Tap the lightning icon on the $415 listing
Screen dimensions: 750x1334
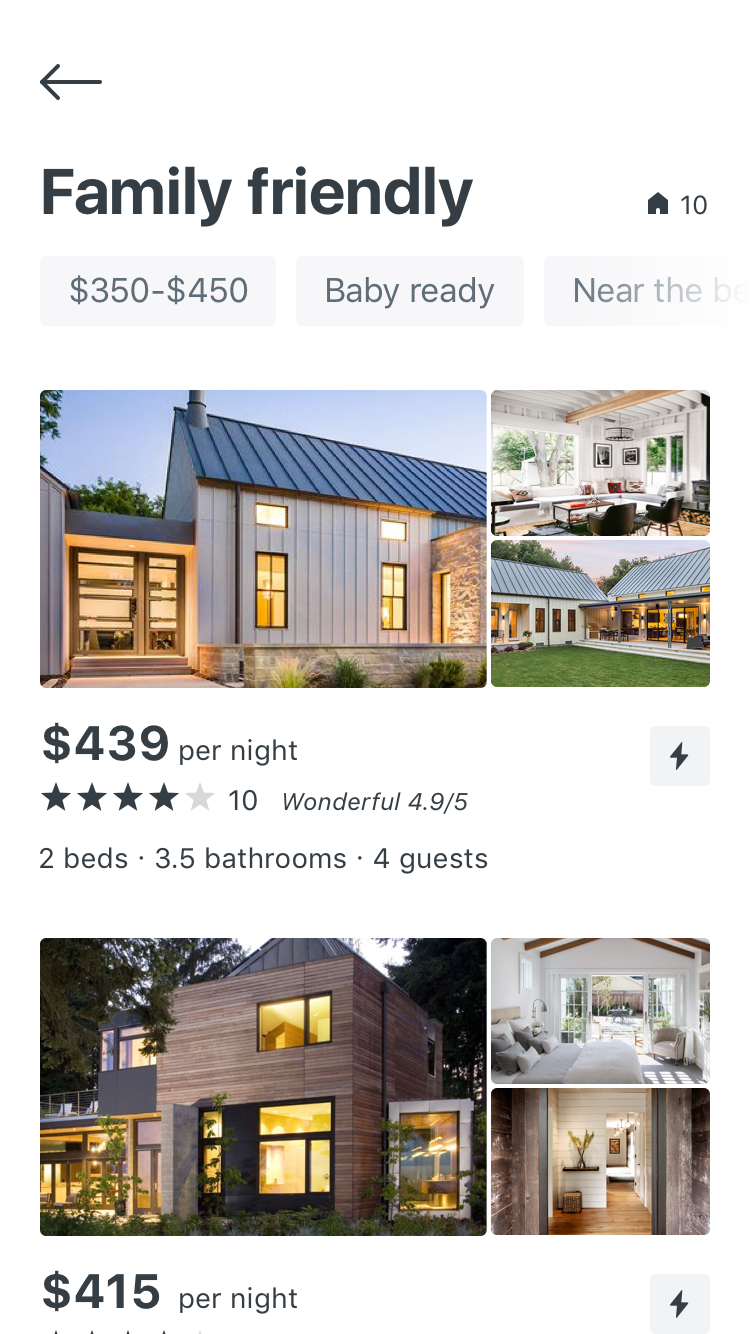point(680,1303)
